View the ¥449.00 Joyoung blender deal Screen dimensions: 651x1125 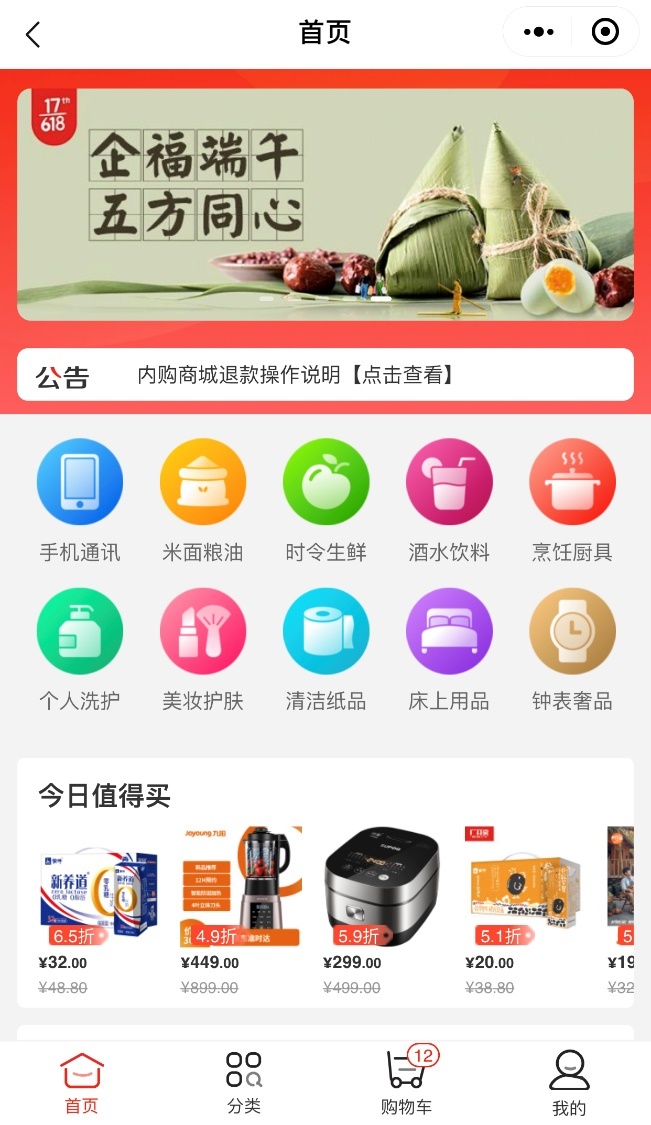(x=240, y=911)
